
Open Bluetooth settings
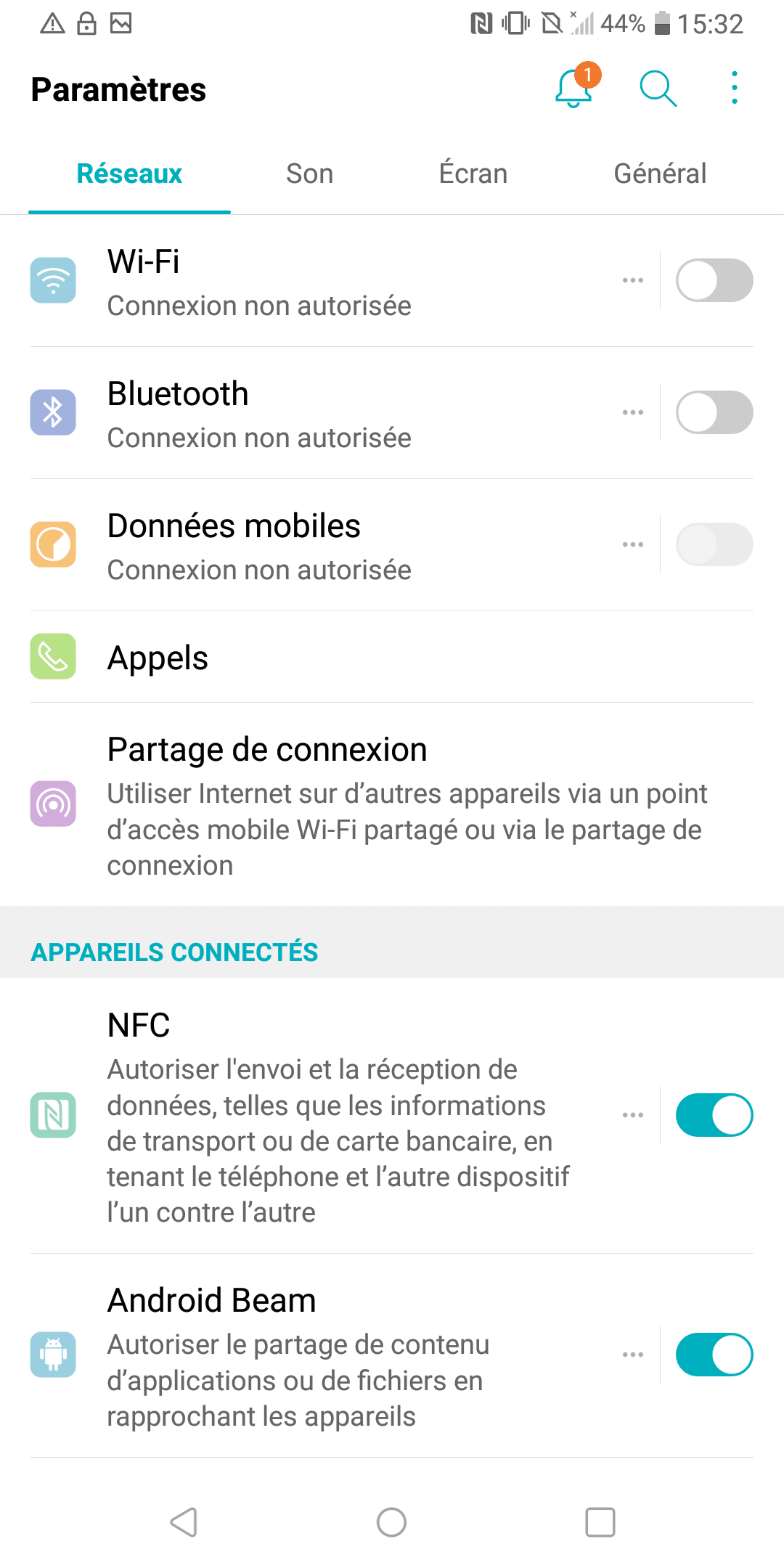pos(327,414)
